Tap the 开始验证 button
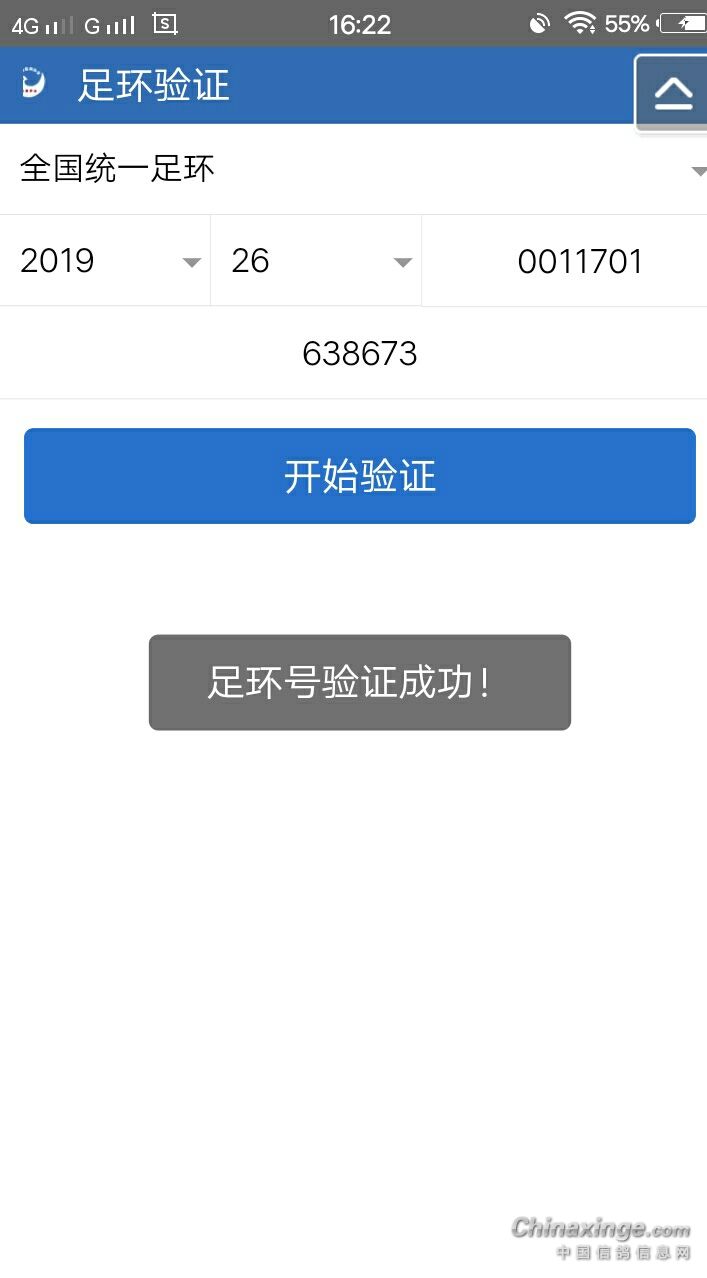This screenshot has width=707, height=1278. [359, 476]
